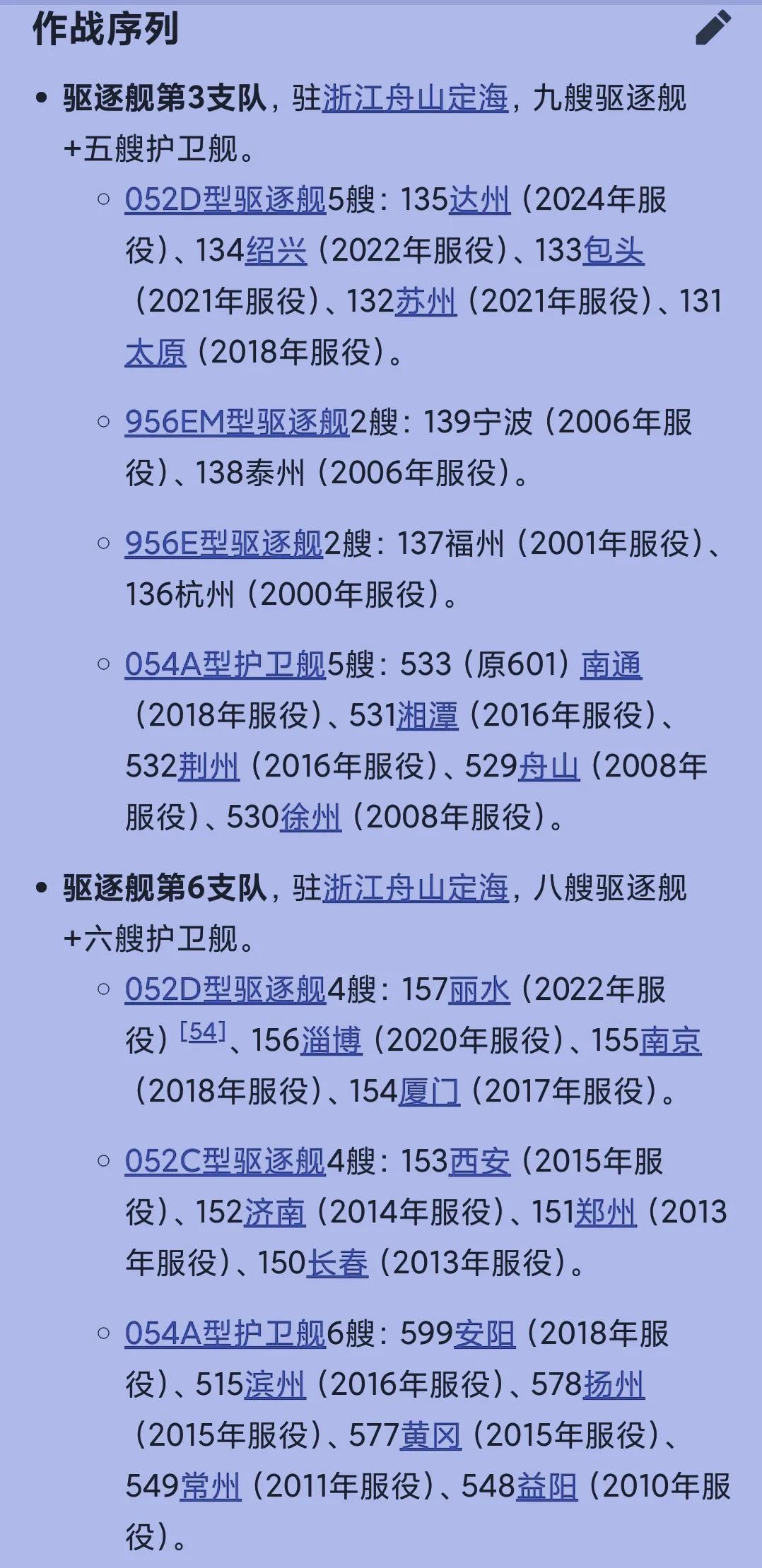Open the 湘潭 link

tap(427, 716)
